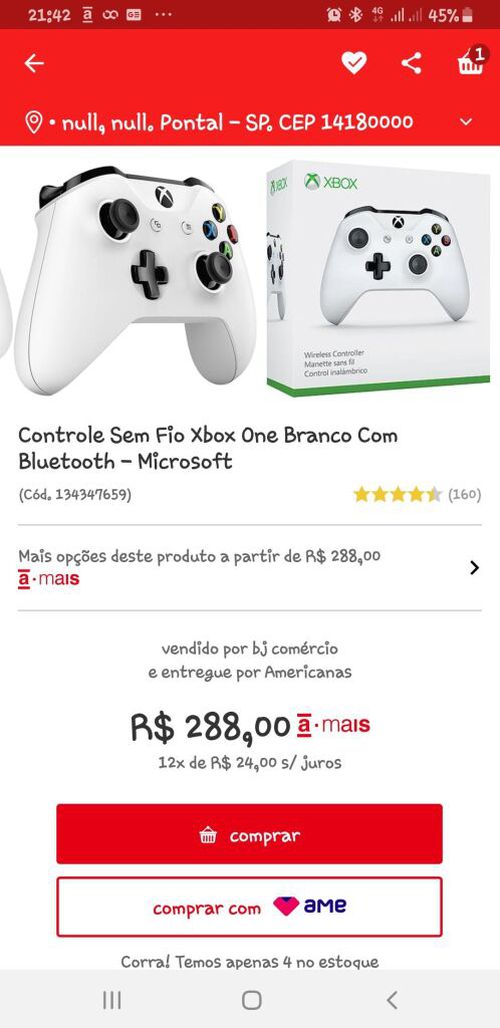Open the 160 customer ratings
The width and height of the screenshot is (500, 1028).
click(417, 494)
